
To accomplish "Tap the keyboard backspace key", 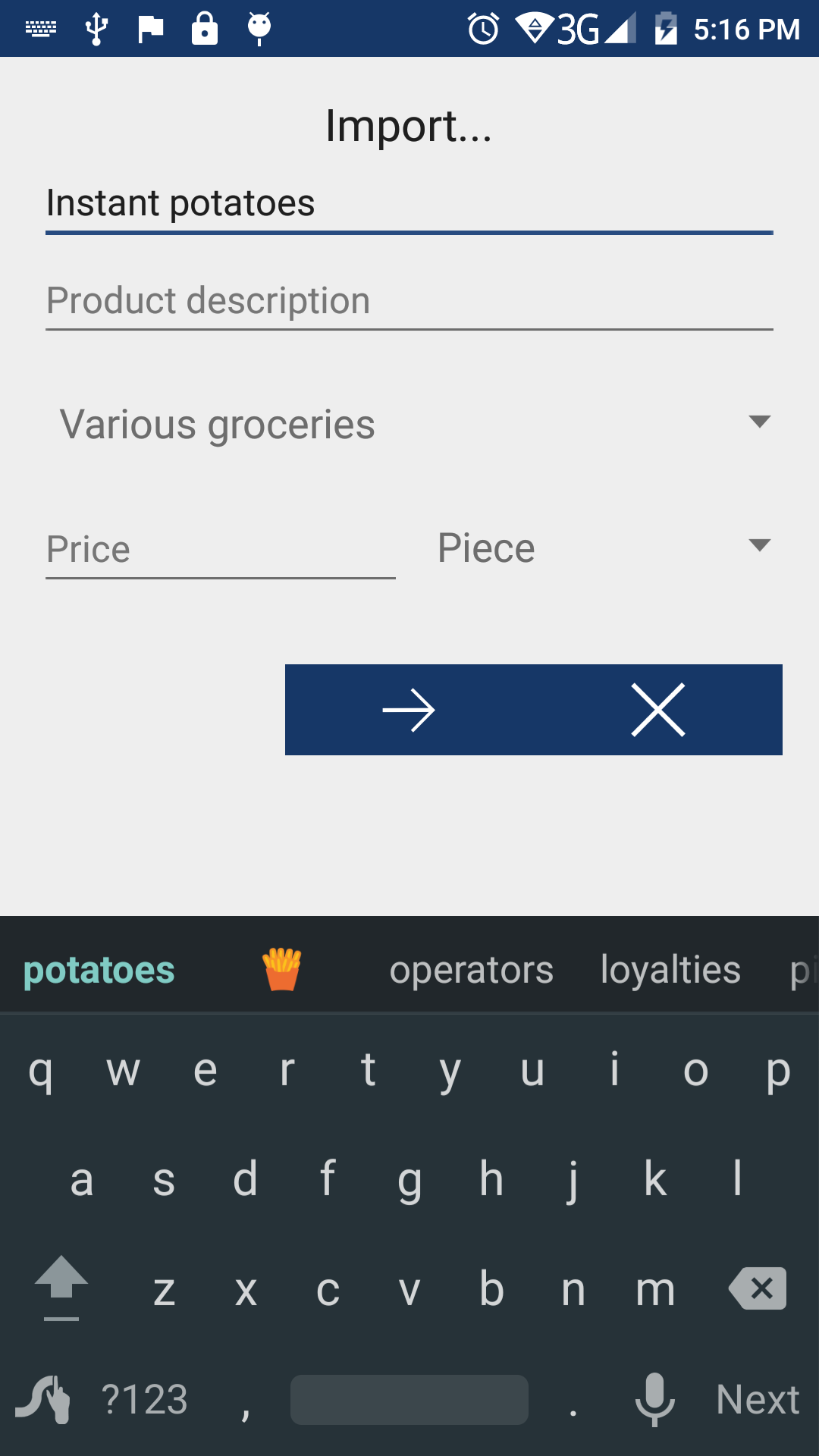I will click(758, 1288).
